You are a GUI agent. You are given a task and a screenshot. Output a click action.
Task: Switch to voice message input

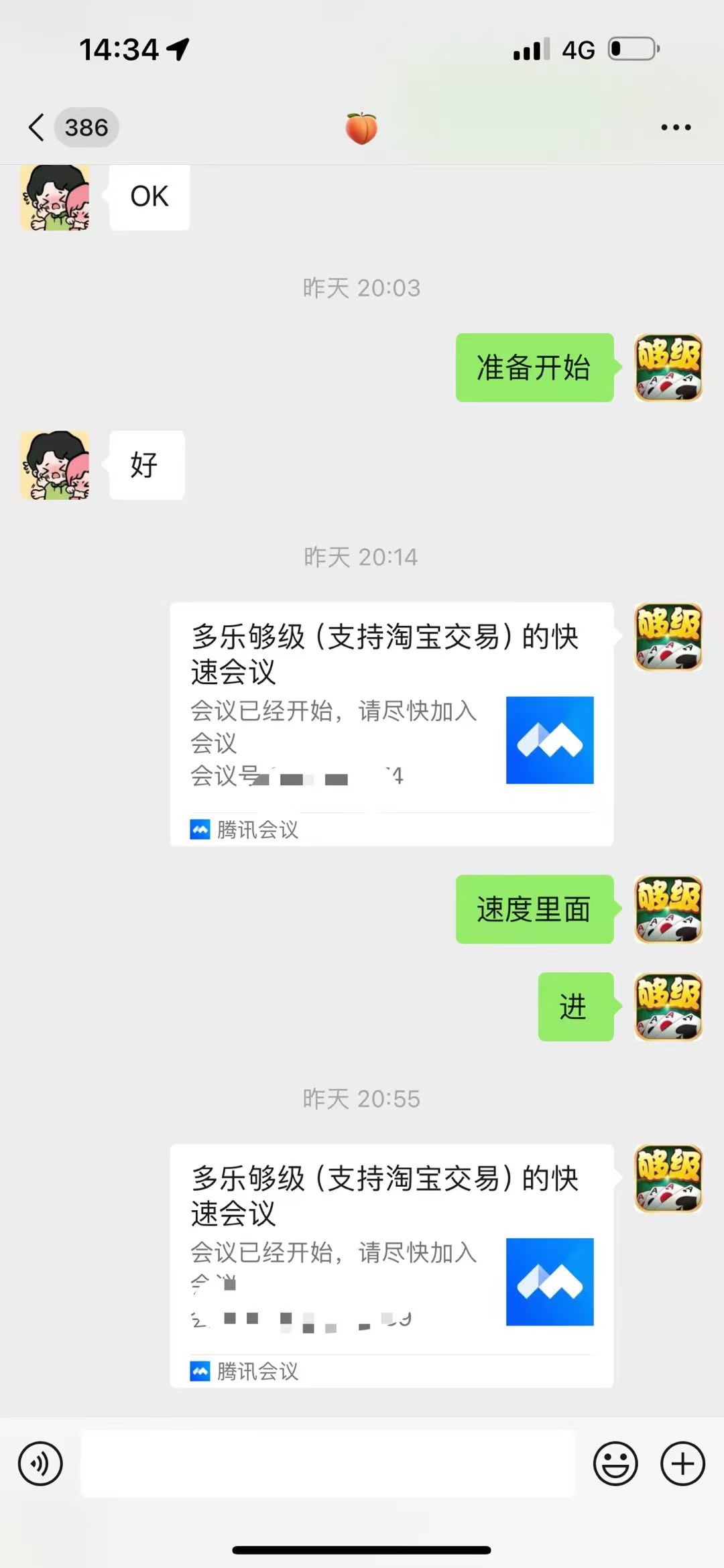tap(41, 1463)
